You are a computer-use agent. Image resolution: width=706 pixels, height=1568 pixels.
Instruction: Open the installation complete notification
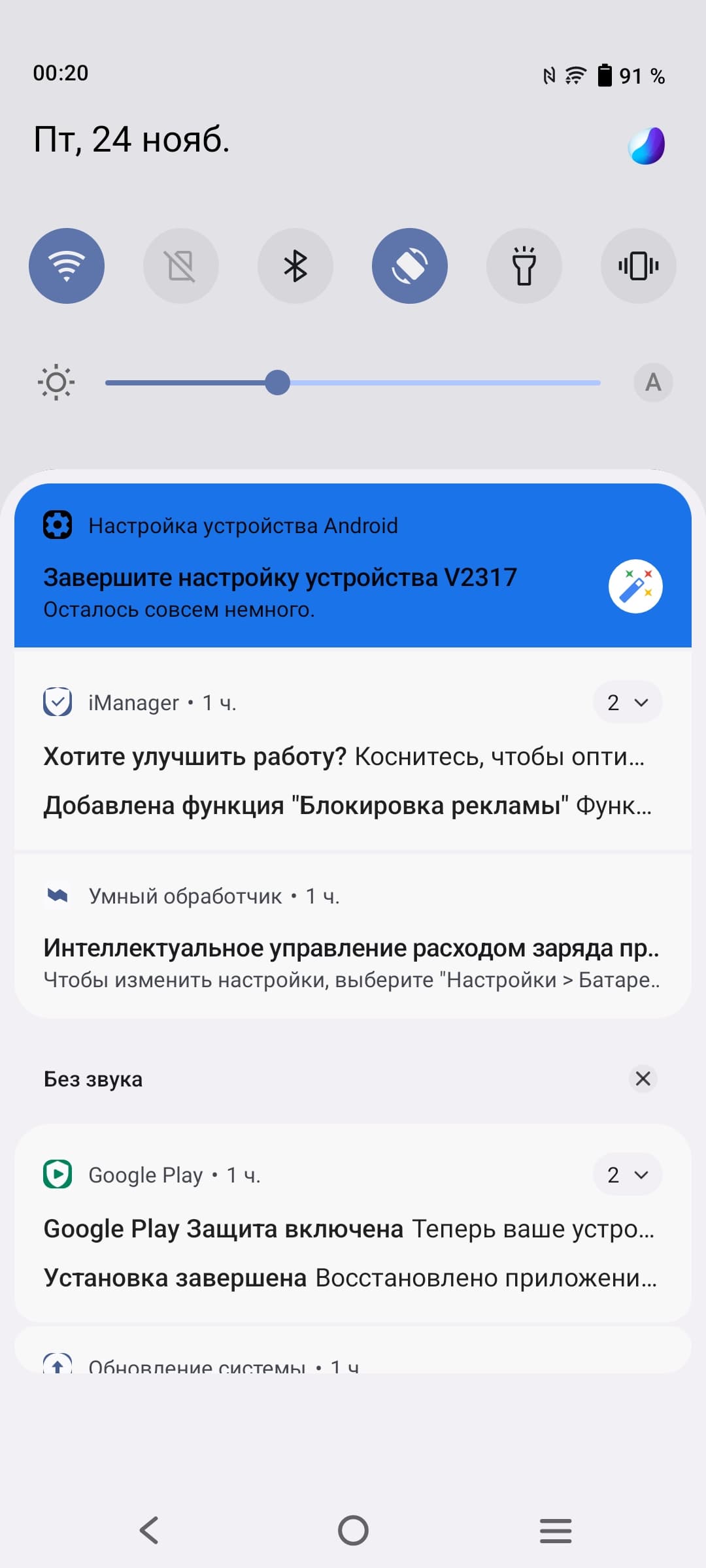coord(350,1278)
